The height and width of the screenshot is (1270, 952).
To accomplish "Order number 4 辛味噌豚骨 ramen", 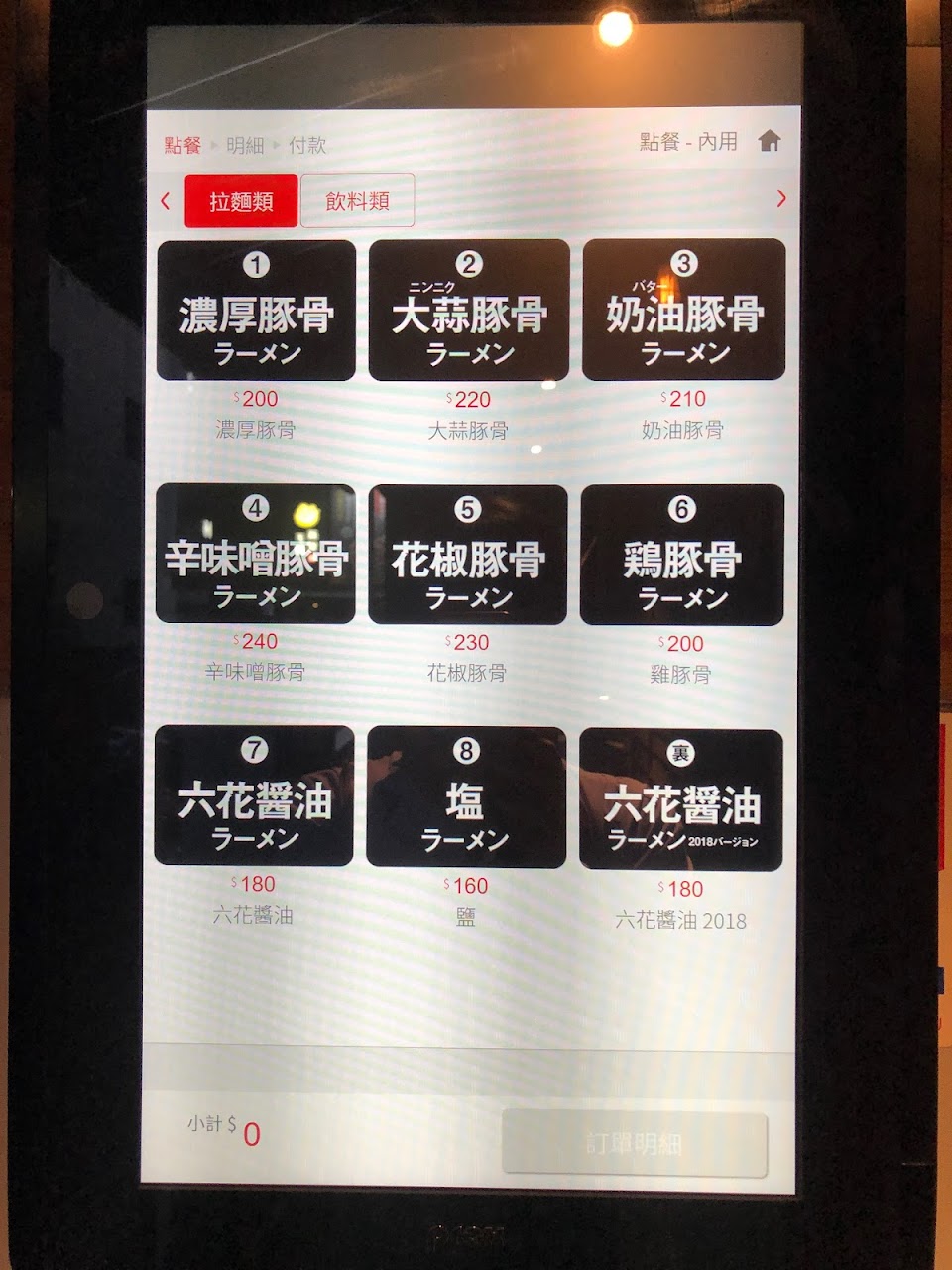I will point(255,554).
